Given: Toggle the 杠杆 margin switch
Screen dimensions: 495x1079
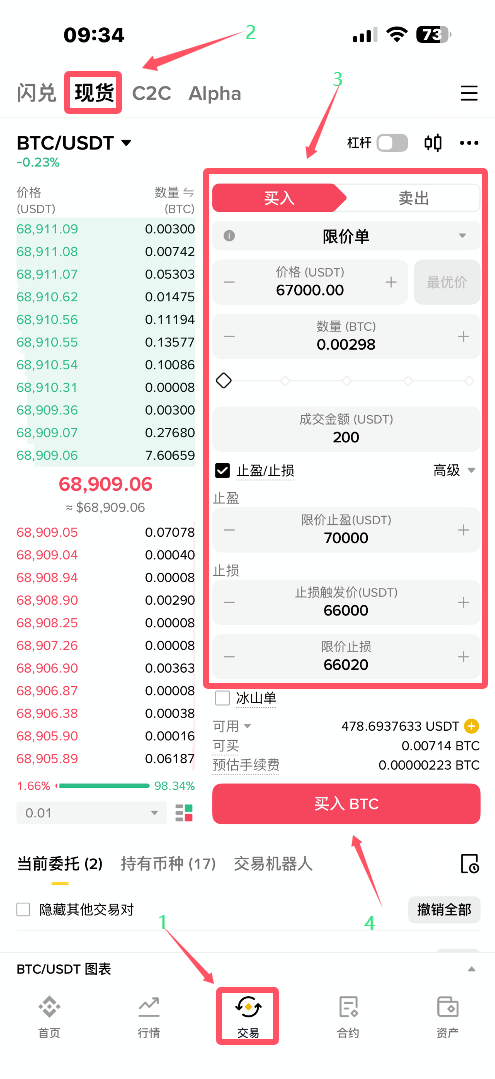Looking at the screenshot, I should point(392,143).
